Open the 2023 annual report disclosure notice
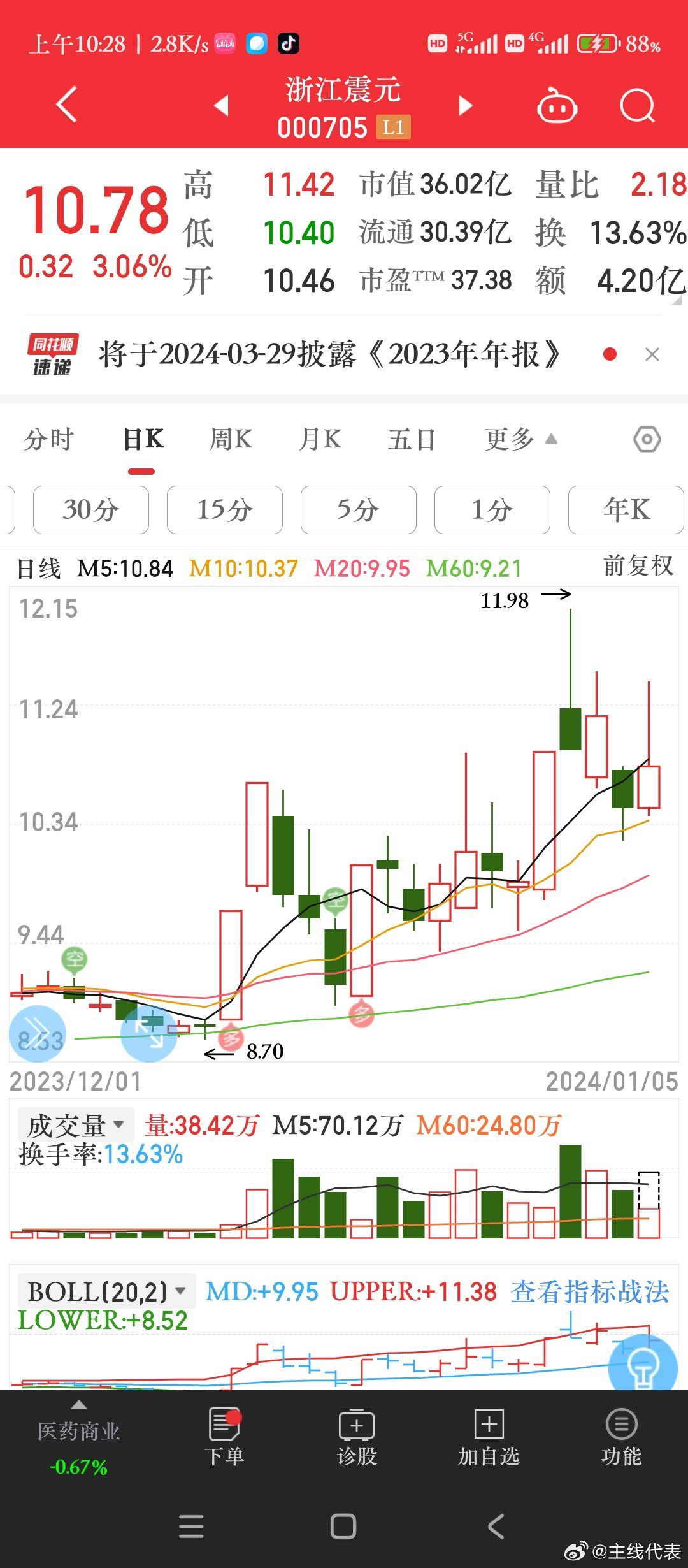The image size is (688, 1568). 329,354
